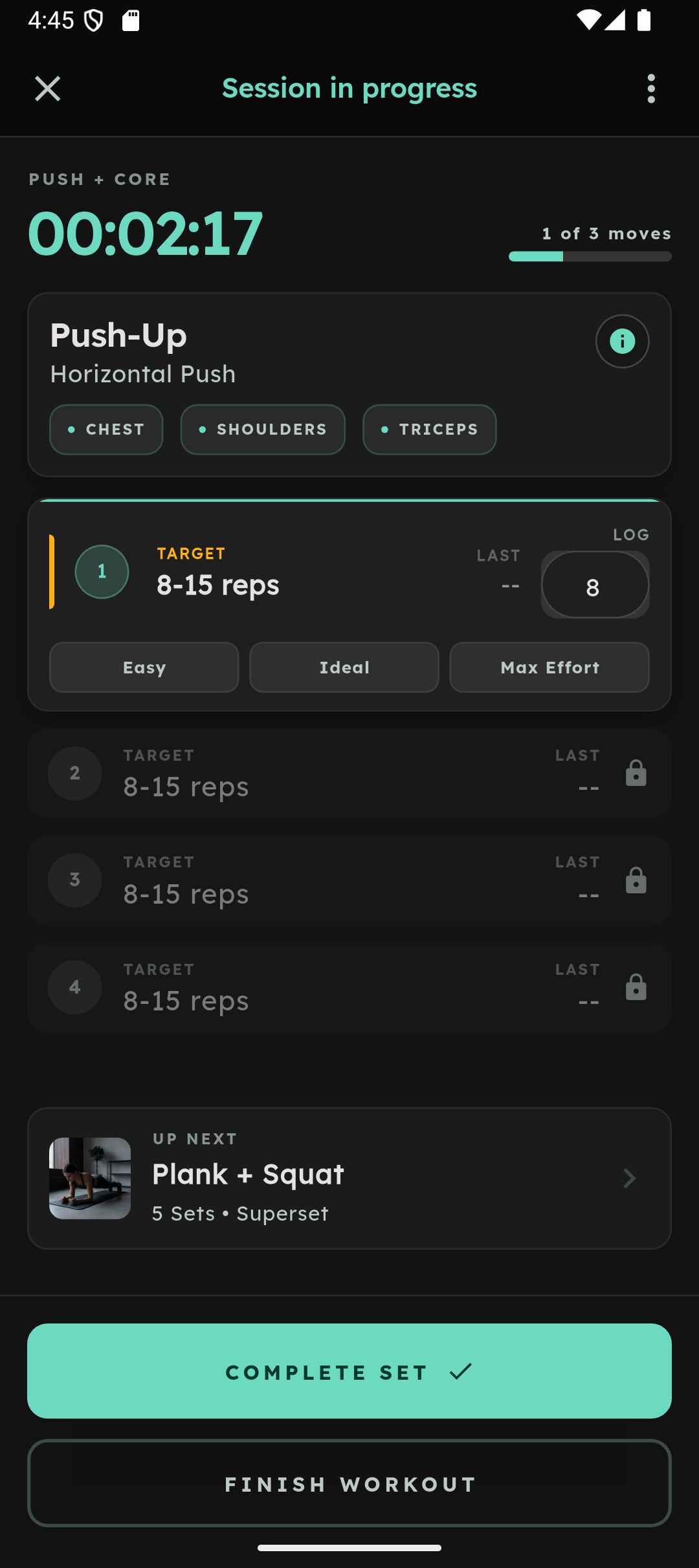Edit the rep count in the LOG field
Viewport: 699px width, 1568px height.
click(x=594, y=585)
